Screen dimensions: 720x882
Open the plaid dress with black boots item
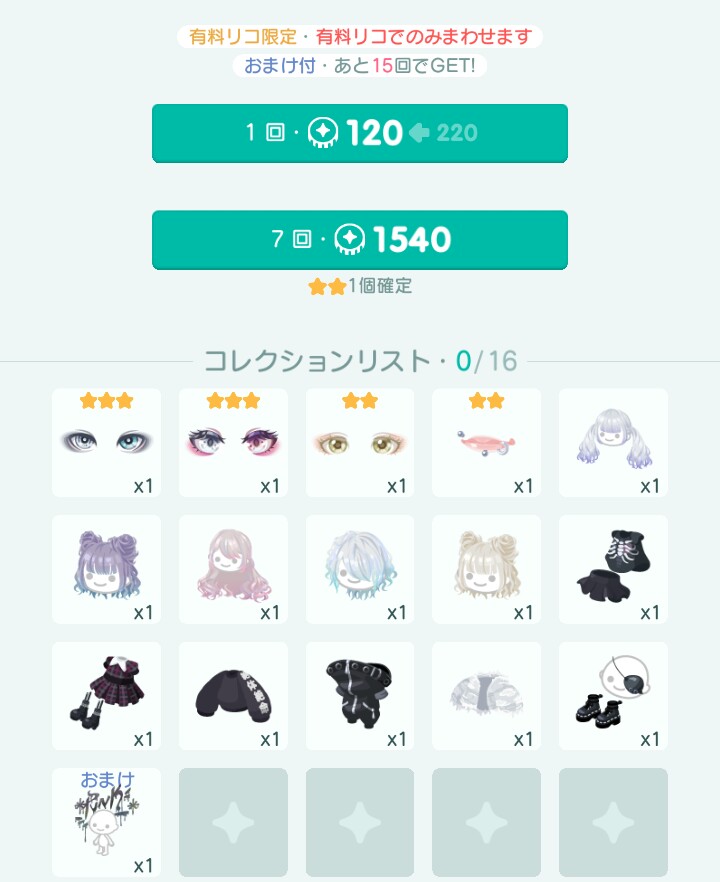point(106,696)
